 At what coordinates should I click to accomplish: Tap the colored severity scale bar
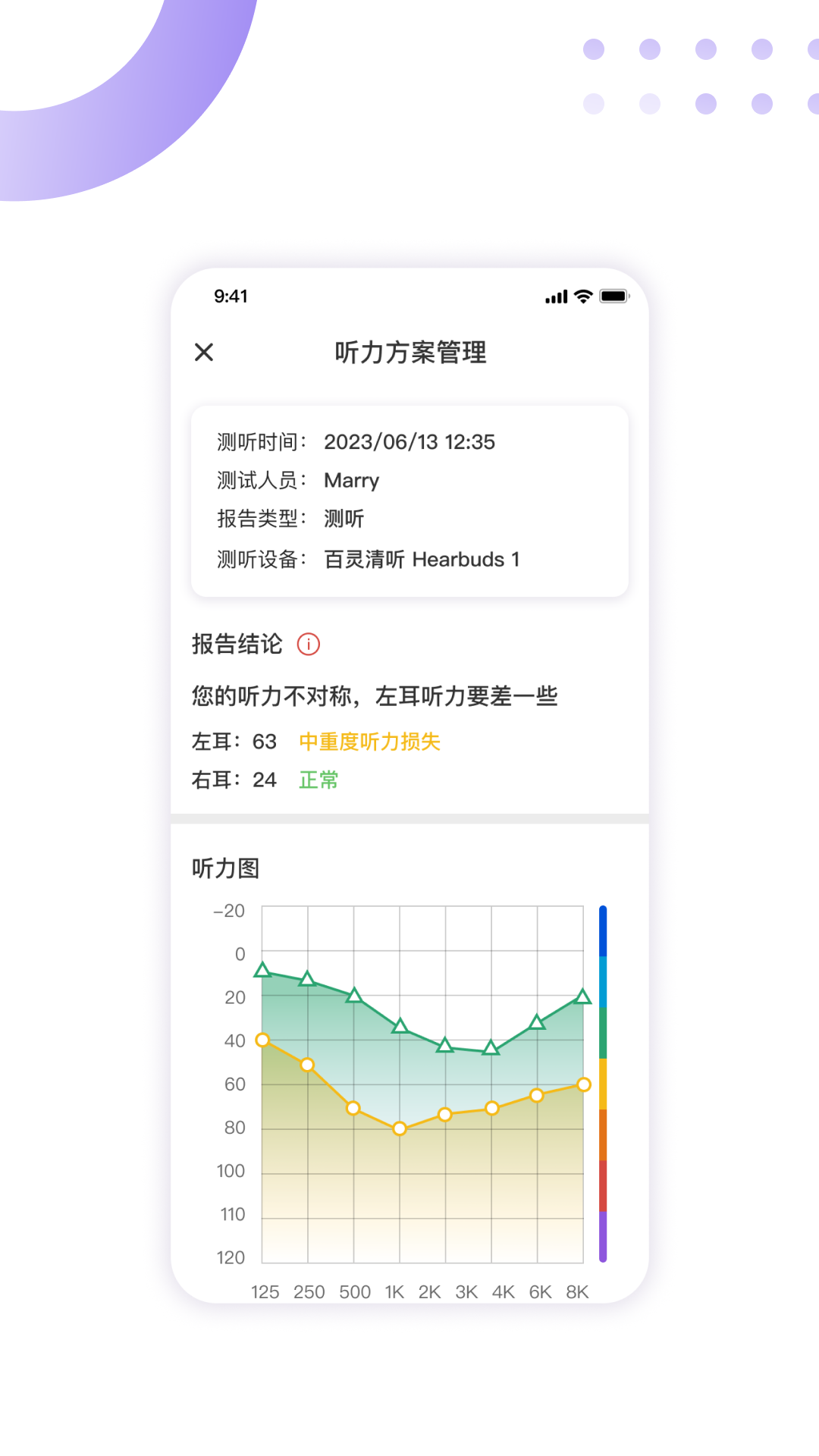pos(603,1077)
